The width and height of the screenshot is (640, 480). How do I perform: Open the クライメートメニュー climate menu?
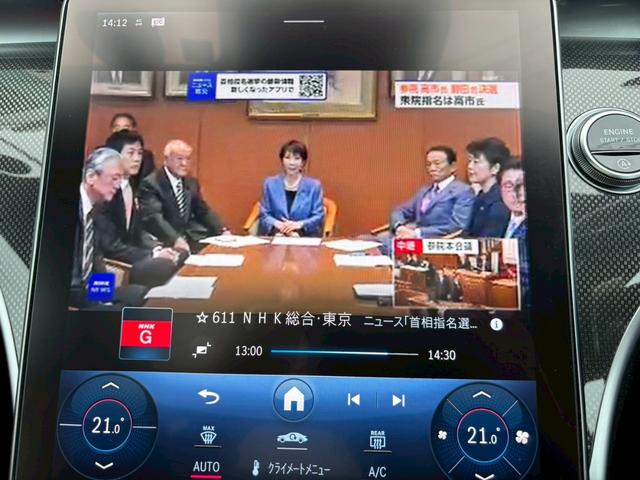point(291,468)
